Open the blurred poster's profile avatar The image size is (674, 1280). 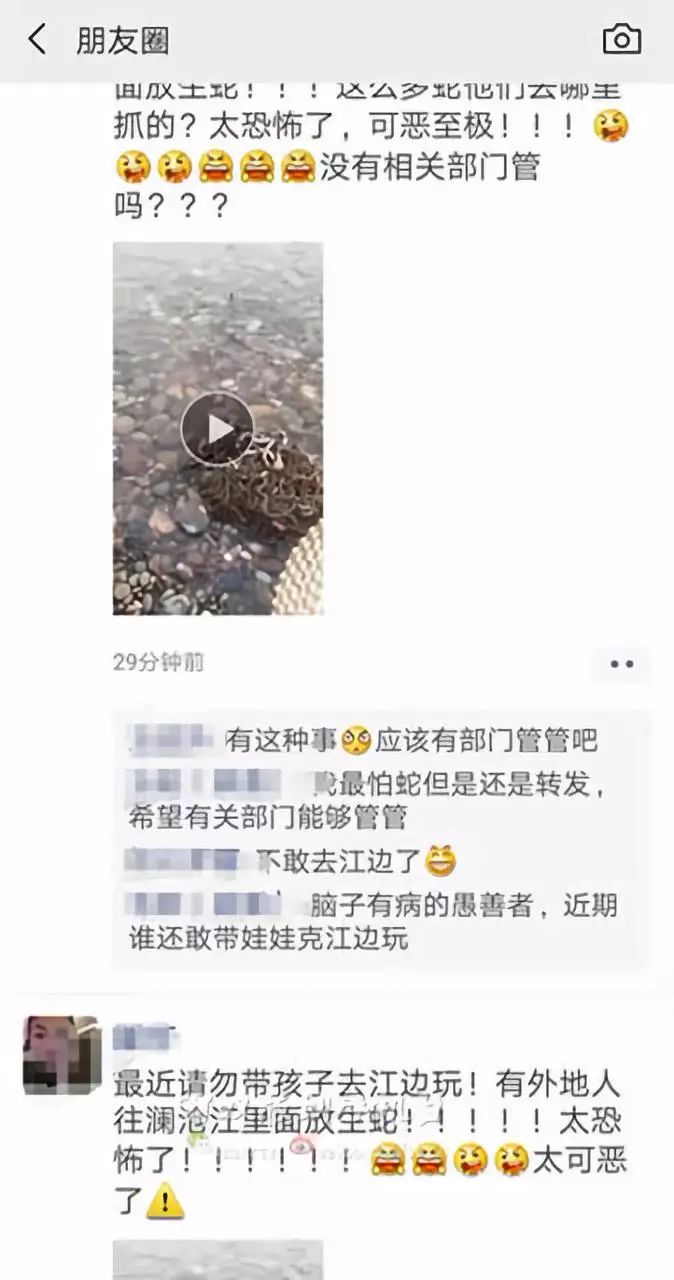(62, 1055)
